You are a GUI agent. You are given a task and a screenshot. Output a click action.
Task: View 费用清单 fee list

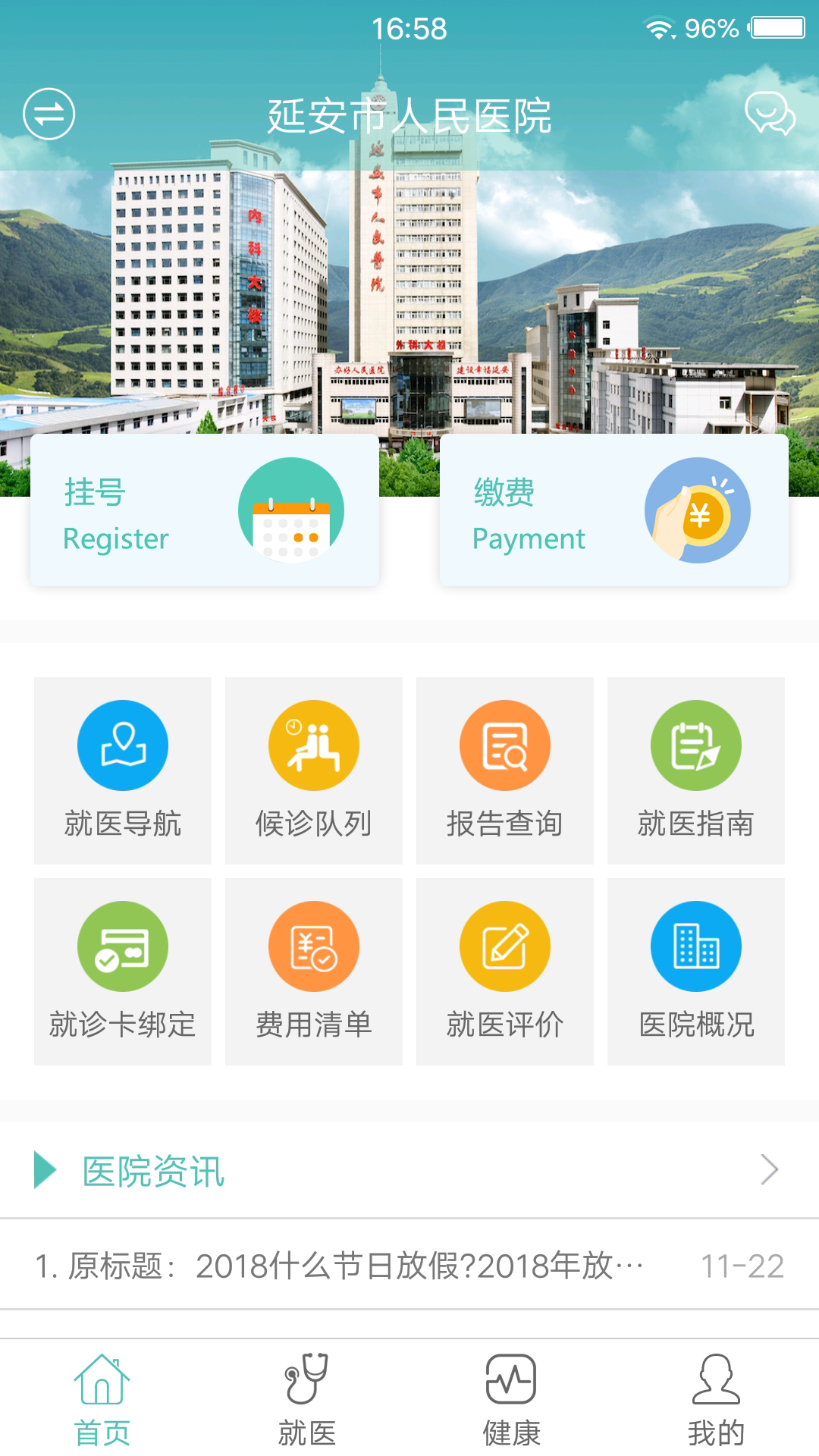[x=314, y=971]
